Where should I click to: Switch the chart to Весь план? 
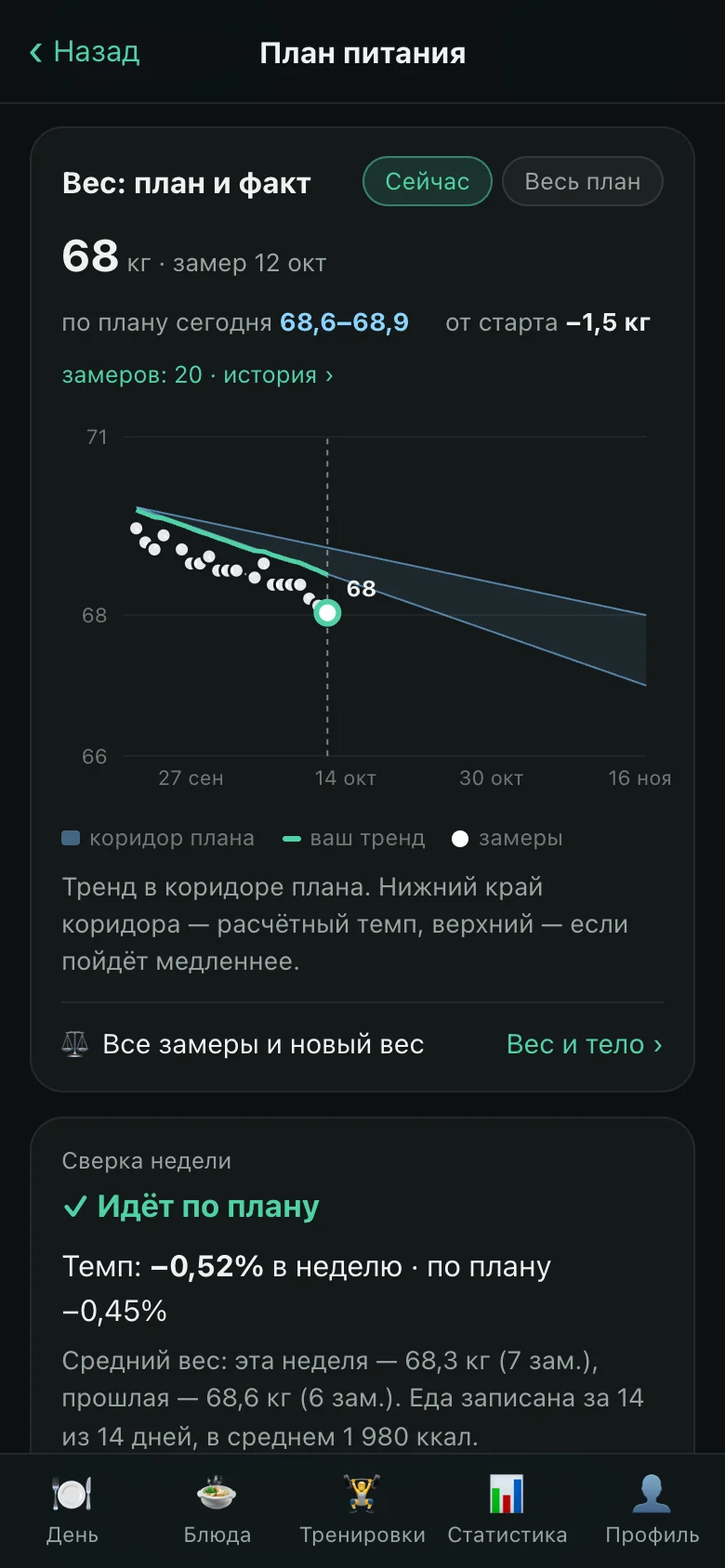click(583, 181)
